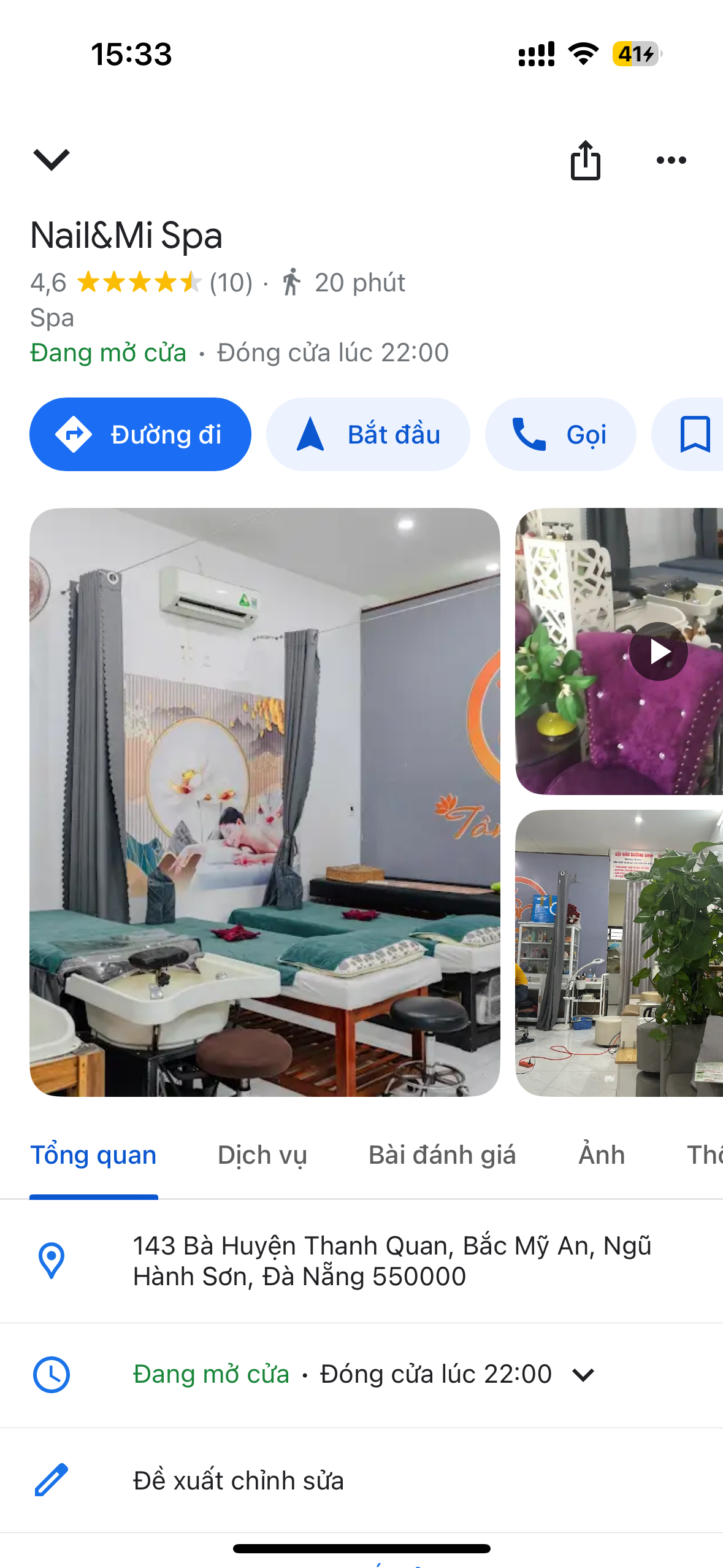This screenshot has width=723, height=1568.
Task: Switch to the Ảnh tab
Action: (602, 1155)
